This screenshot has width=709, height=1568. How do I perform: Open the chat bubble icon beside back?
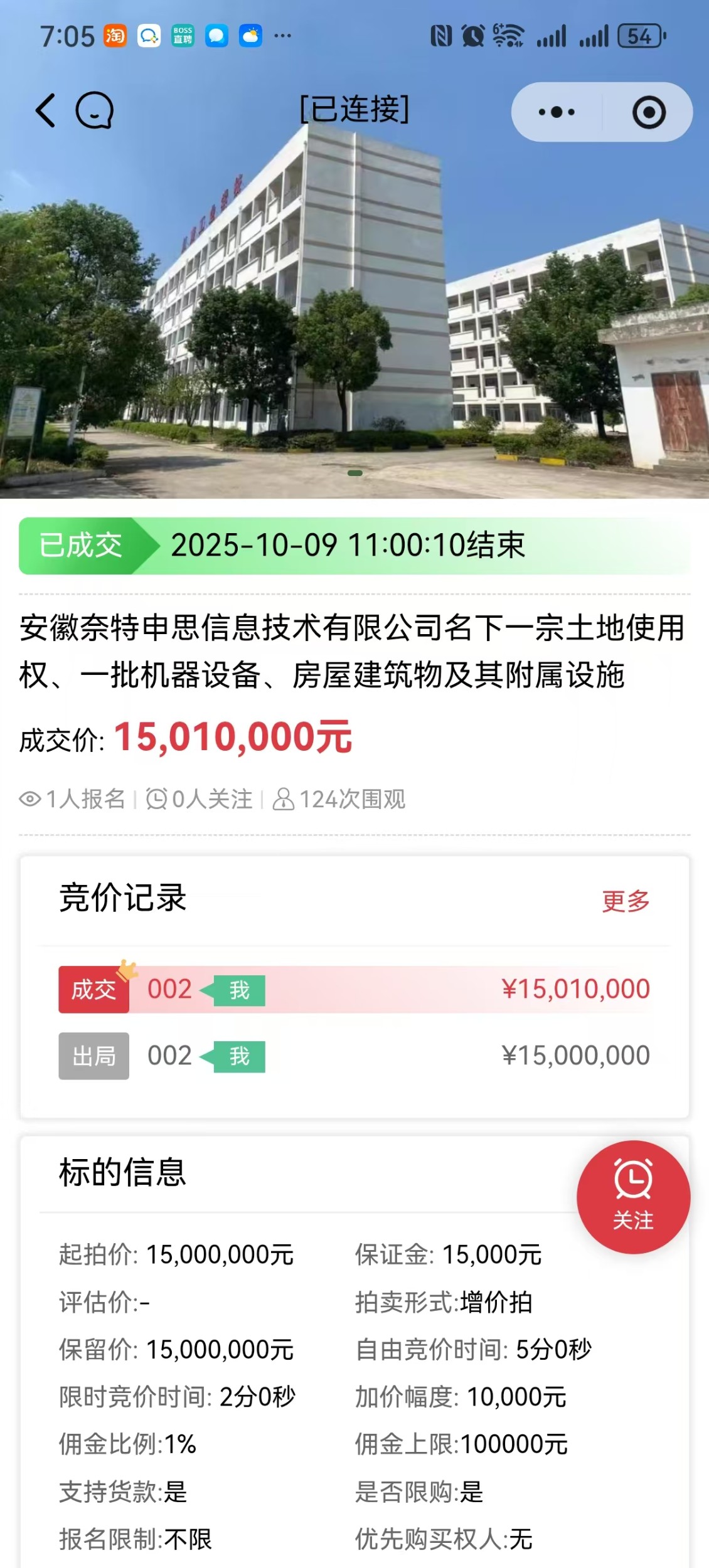click(95, 110)
